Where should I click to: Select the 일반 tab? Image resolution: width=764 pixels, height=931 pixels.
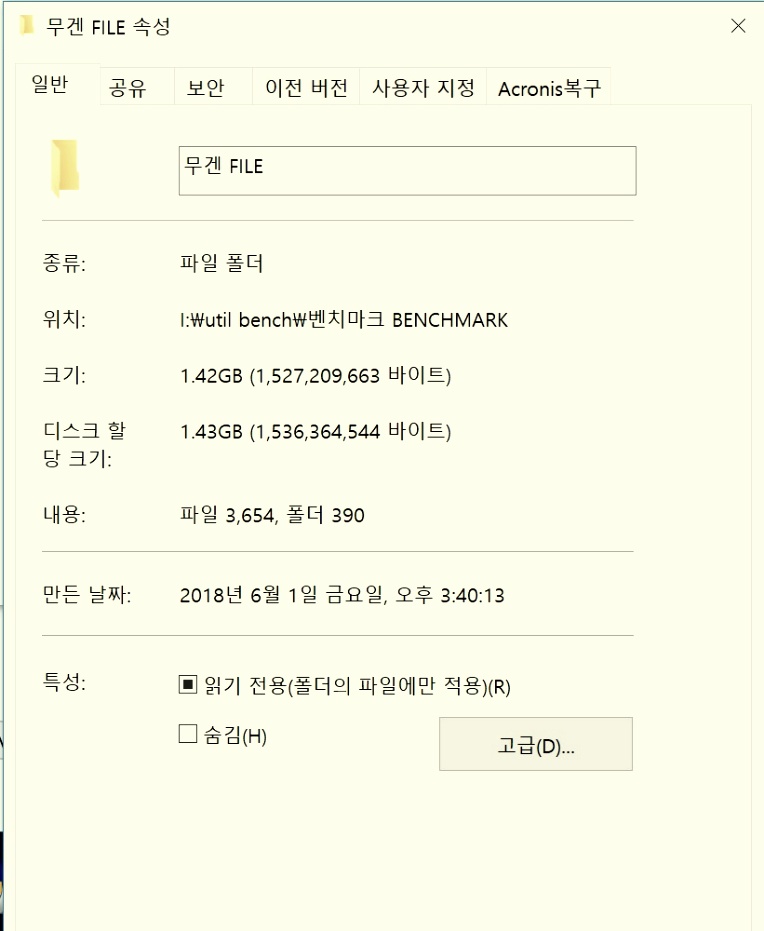(x=49, y=85)
